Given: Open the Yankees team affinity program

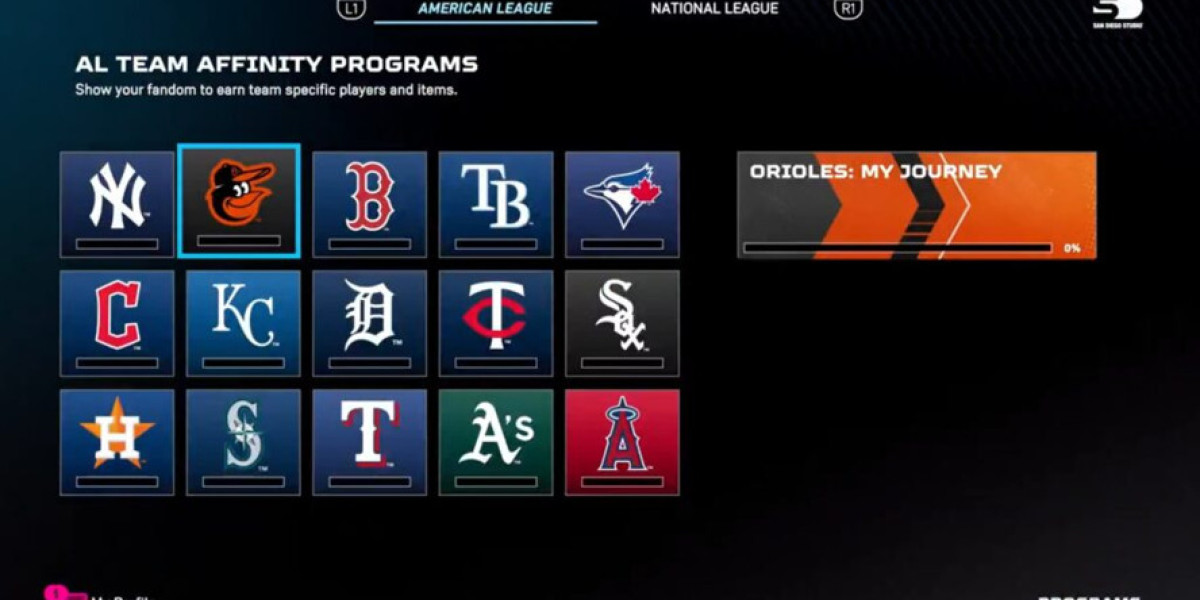Looking at the screenshot, I should point(117,204).
